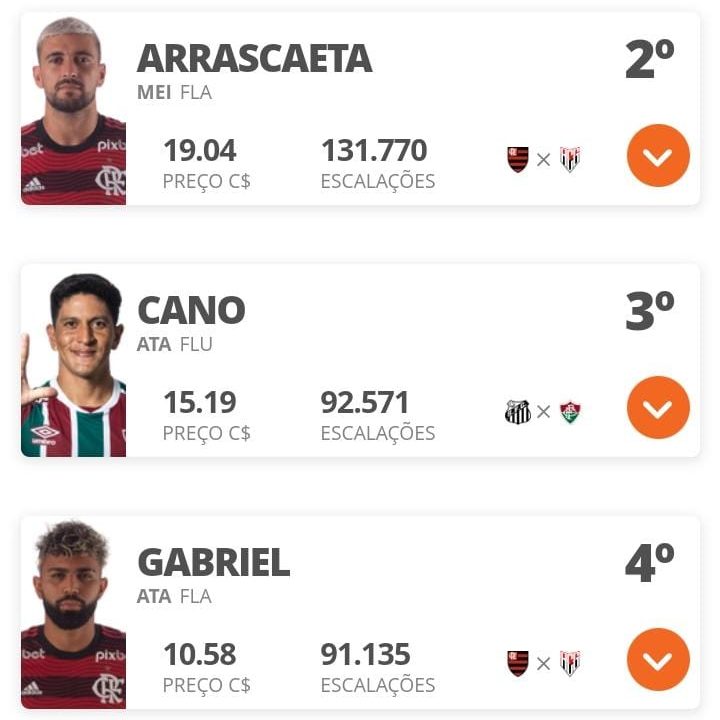Expand Arrascaeta's details chevron
Image resolution: width=720 pixels, height=720 pixels.
click(x=658, y=156)
